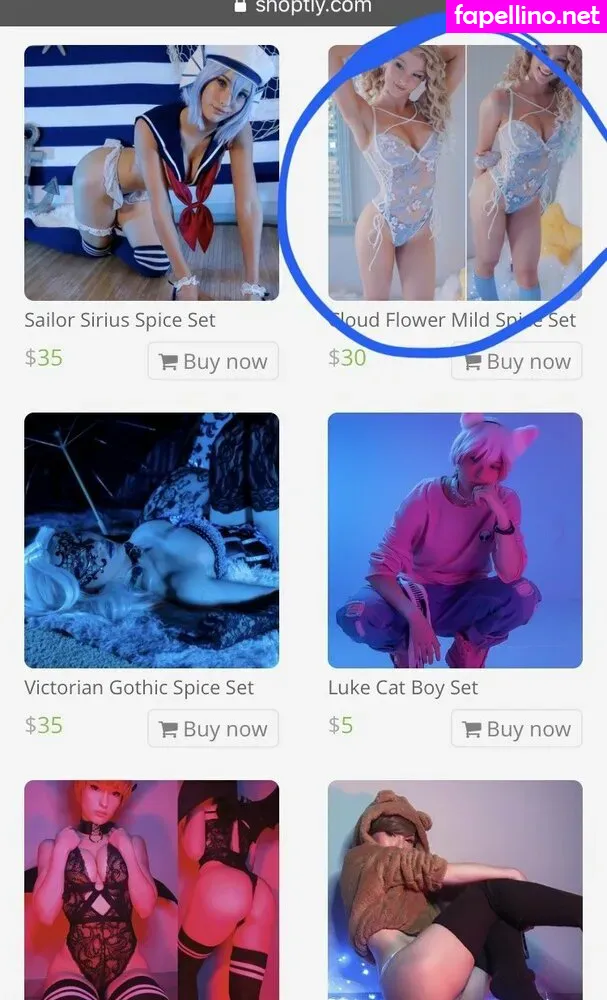Tap the shoptly.com address bar
The width and height of the screenshot is (607, 1000).
click(303, 8)
